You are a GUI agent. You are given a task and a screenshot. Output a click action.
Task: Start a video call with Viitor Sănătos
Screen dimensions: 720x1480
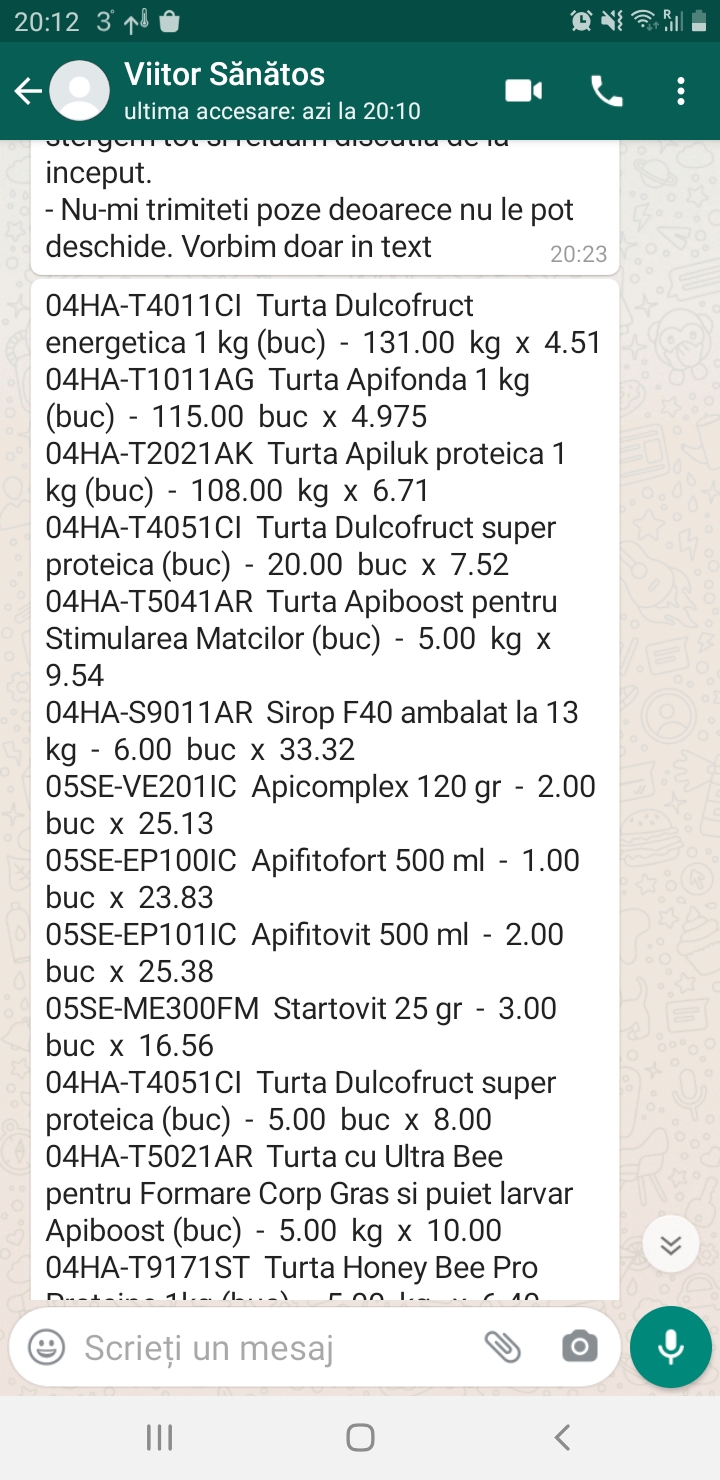point(523,91)
